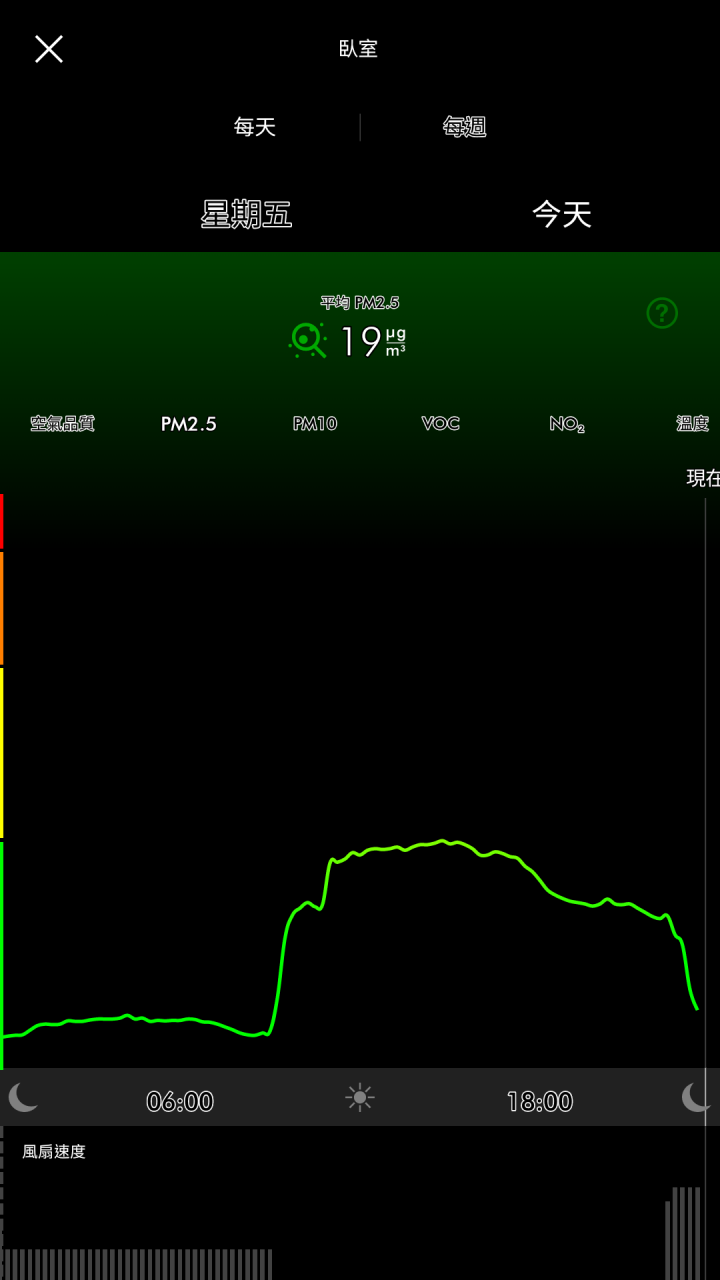Select 今天 as the day

(561, 214)
